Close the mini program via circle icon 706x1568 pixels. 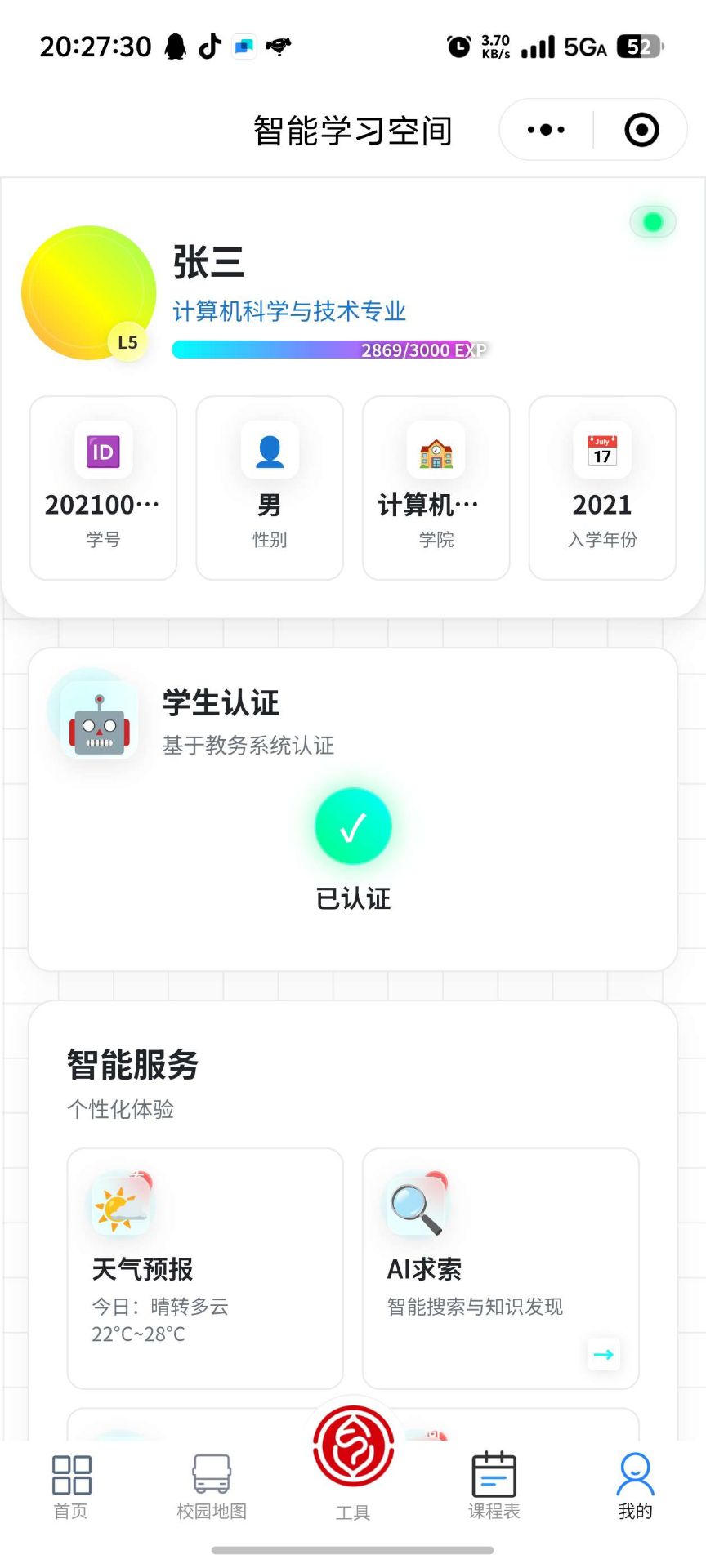click(641, 130)
